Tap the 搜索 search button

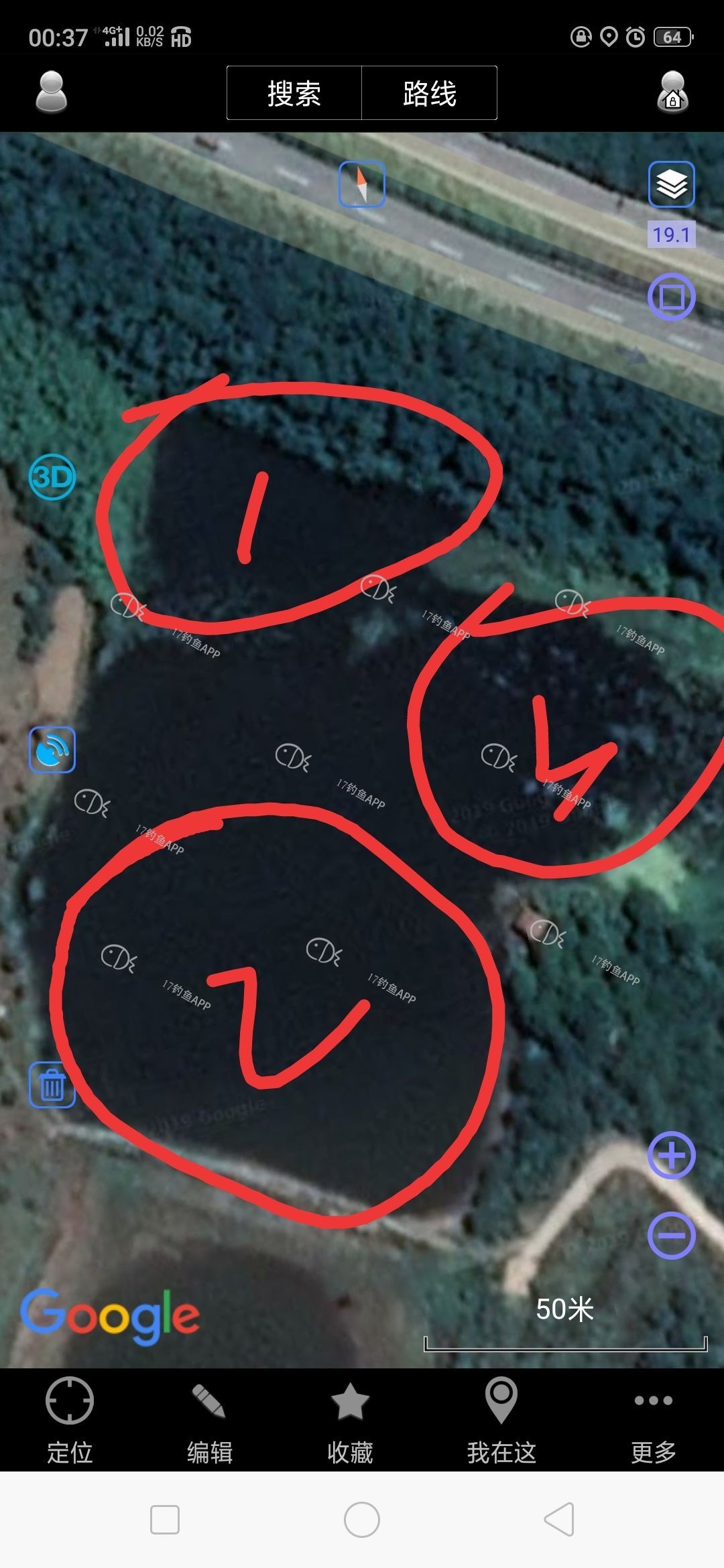(x=294, y=93)
